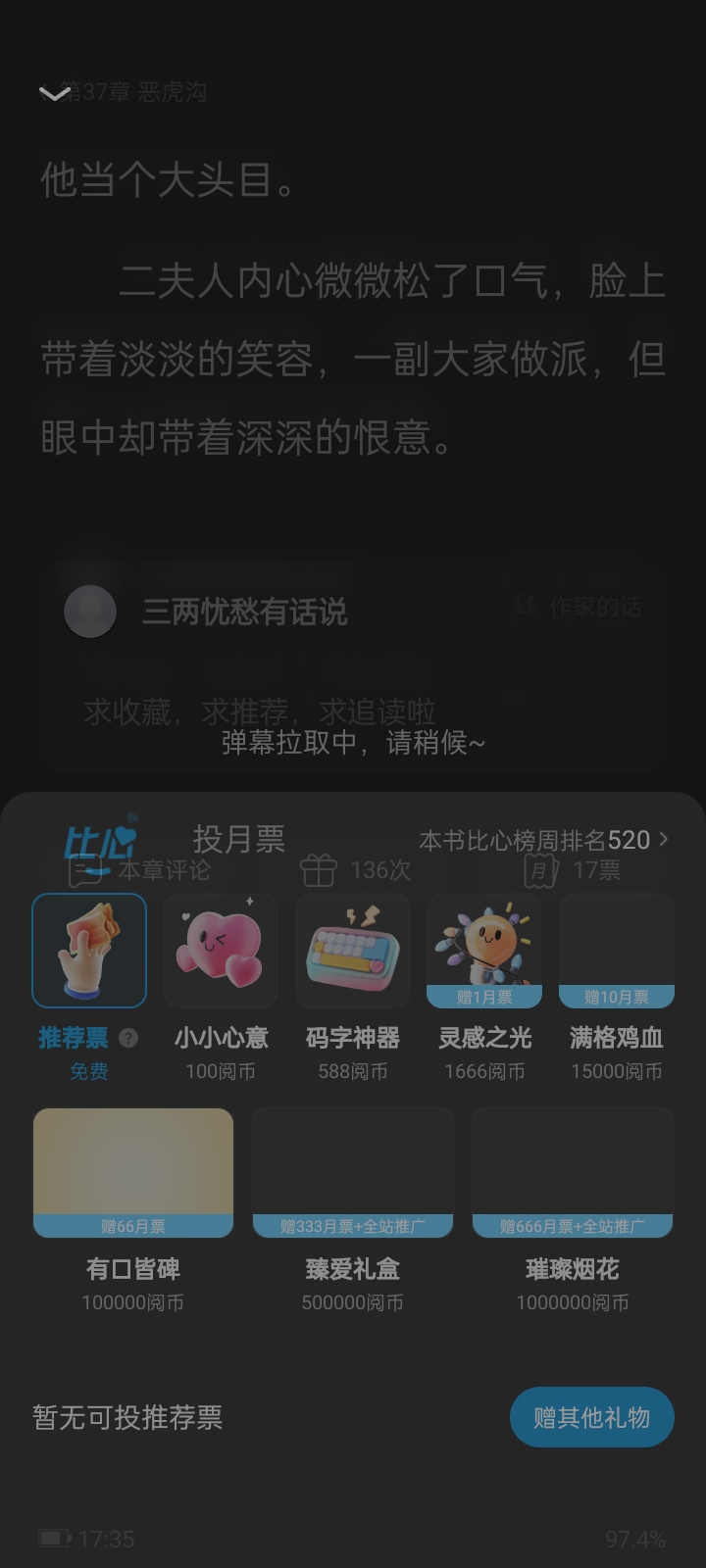706x1568 pixels.
Task: Open the 推荐票 help question mark
Action: (x=128, y=1038)
